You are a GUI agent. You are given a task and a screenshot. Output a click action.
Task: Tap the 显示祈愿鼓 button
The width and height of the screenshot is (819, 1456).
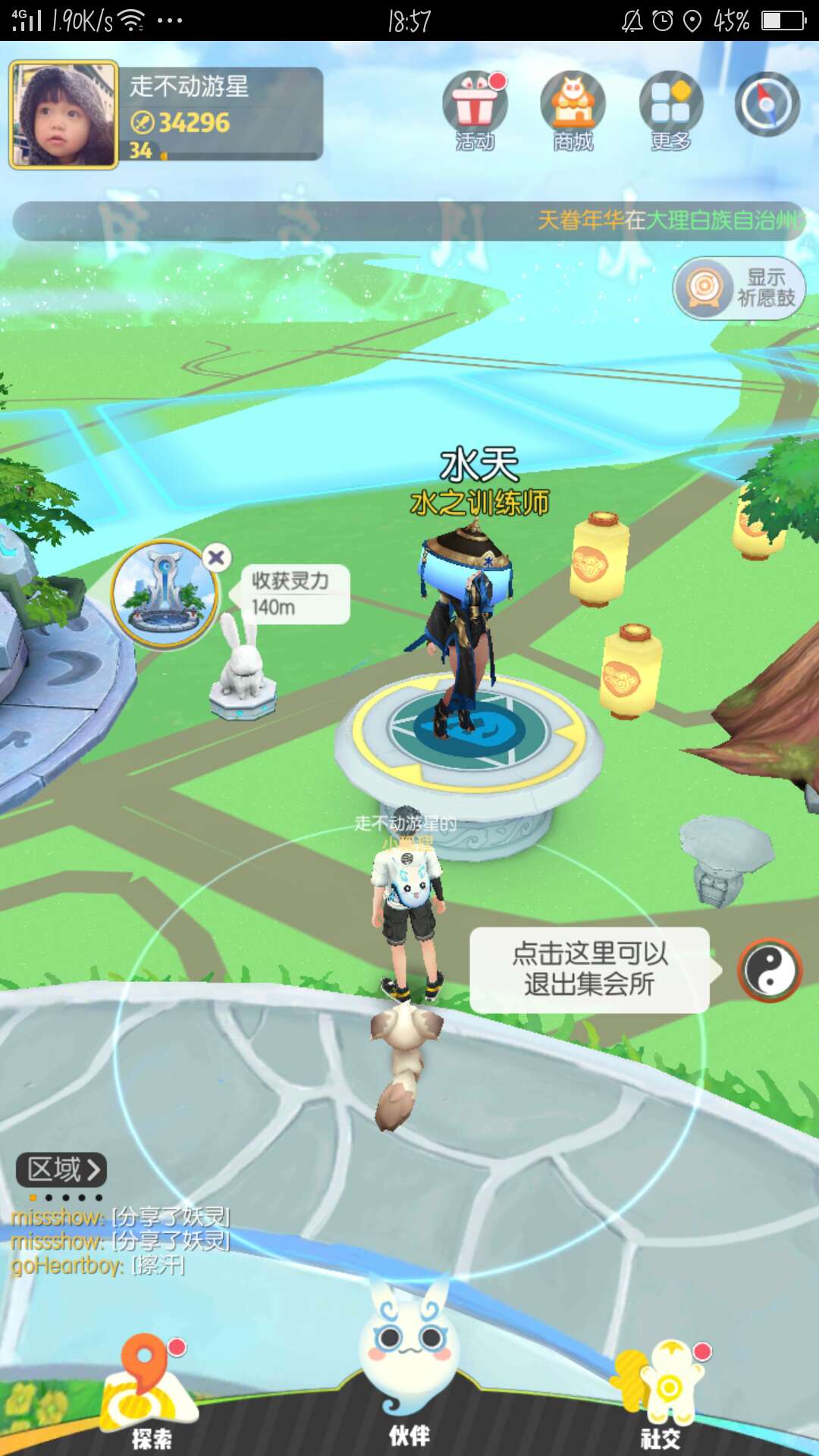tap(739, 288)
